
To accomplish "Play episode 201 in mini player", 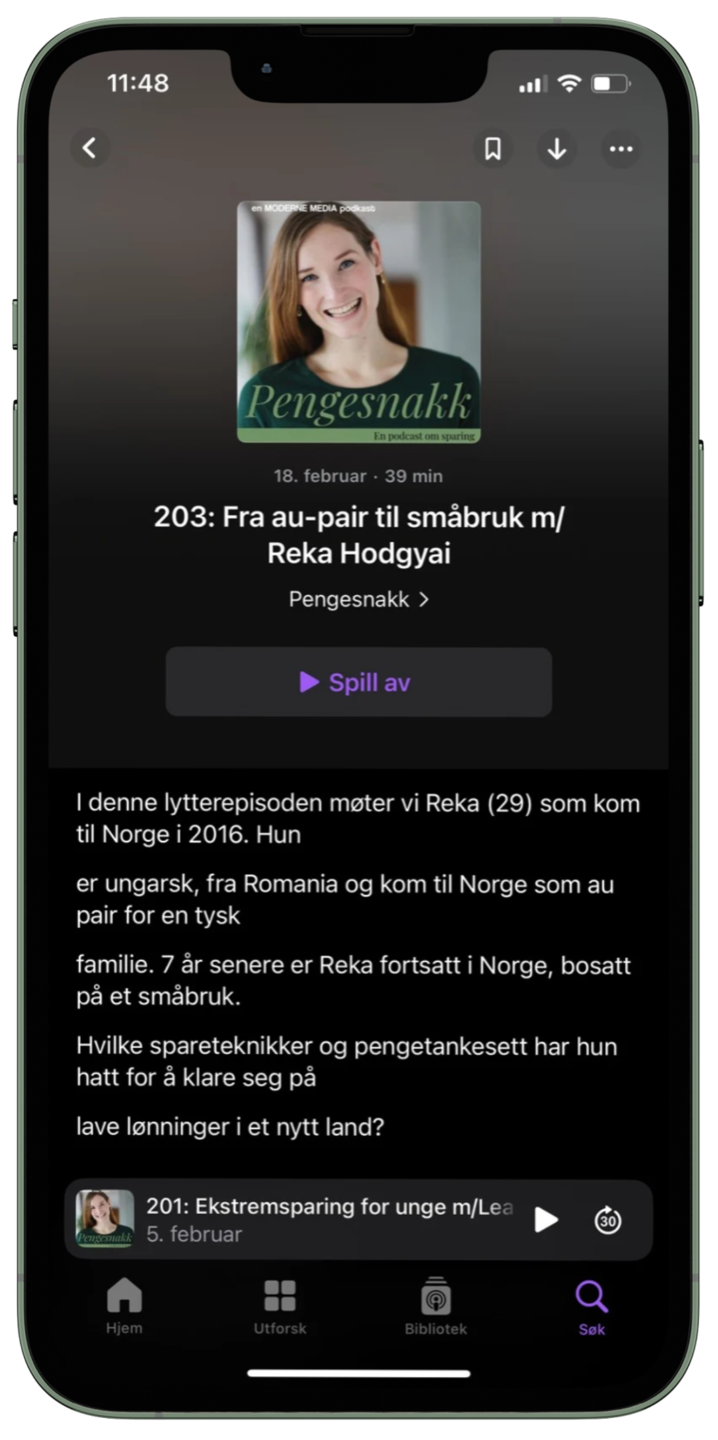I will [x=545, y=1219].
